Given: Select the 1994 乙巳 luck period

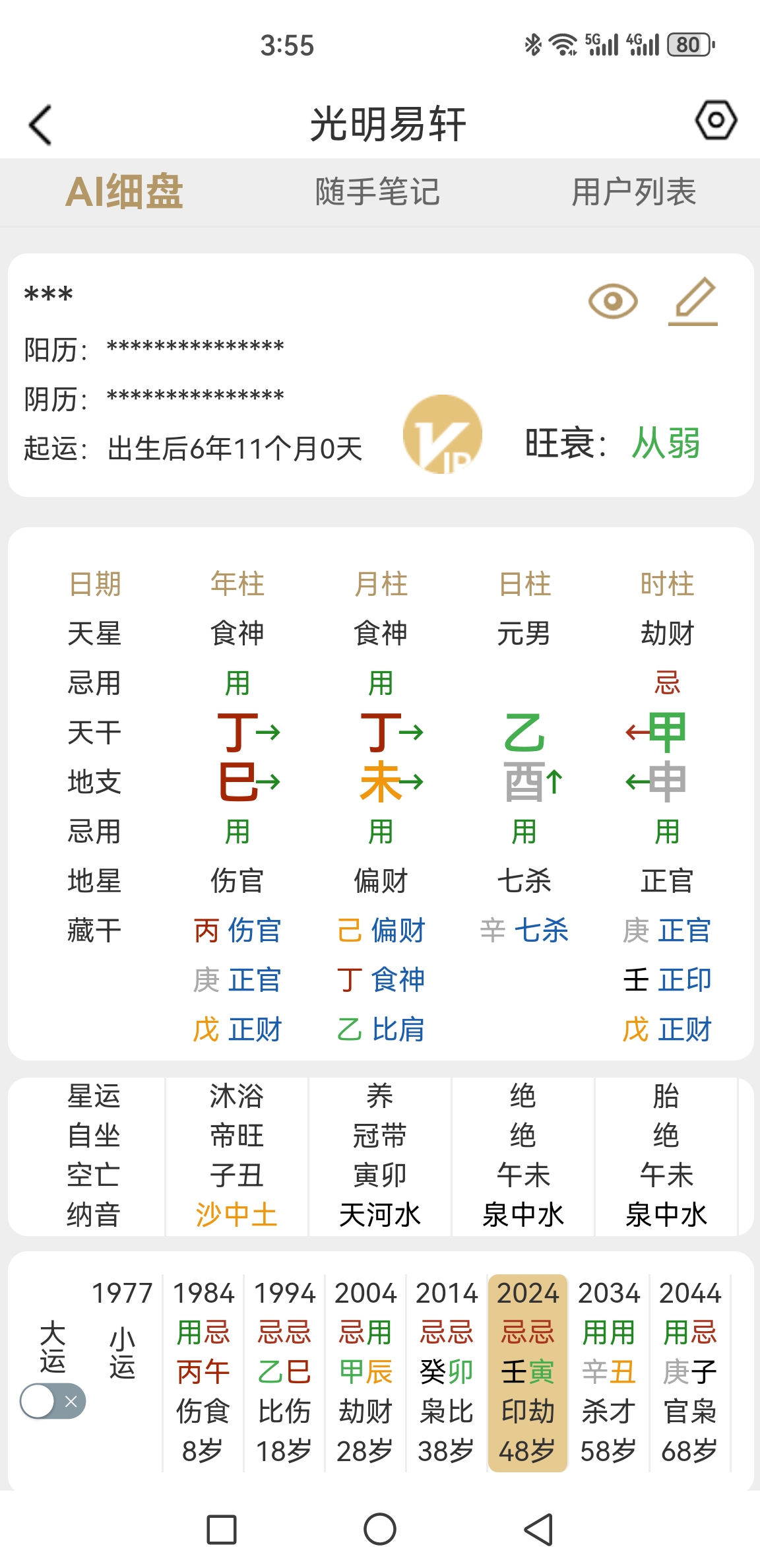Looking at the screenshot, I should tap(284, 1371).
